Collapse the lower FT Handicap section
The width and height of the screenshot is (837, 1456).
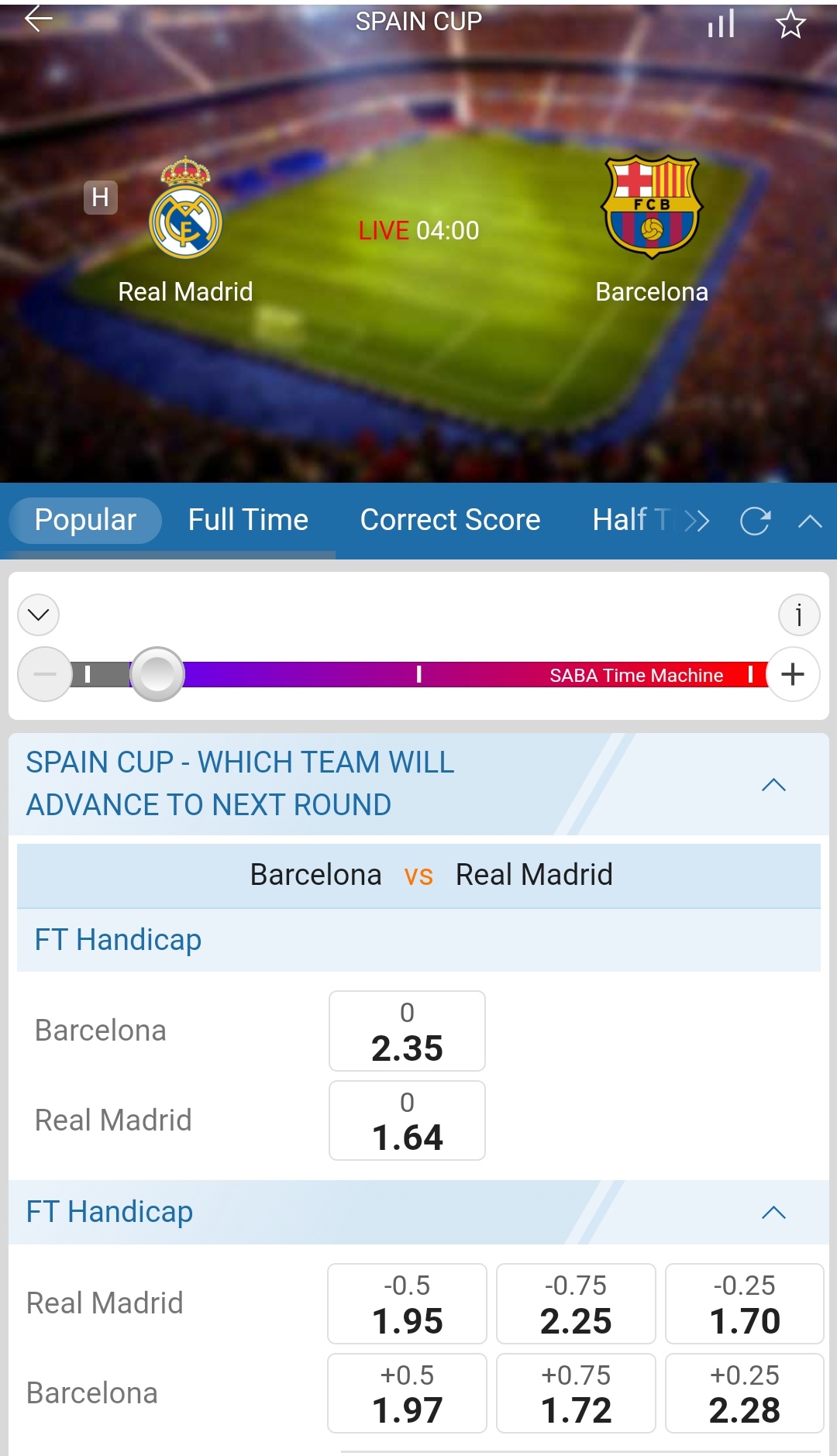[773, 1213]
